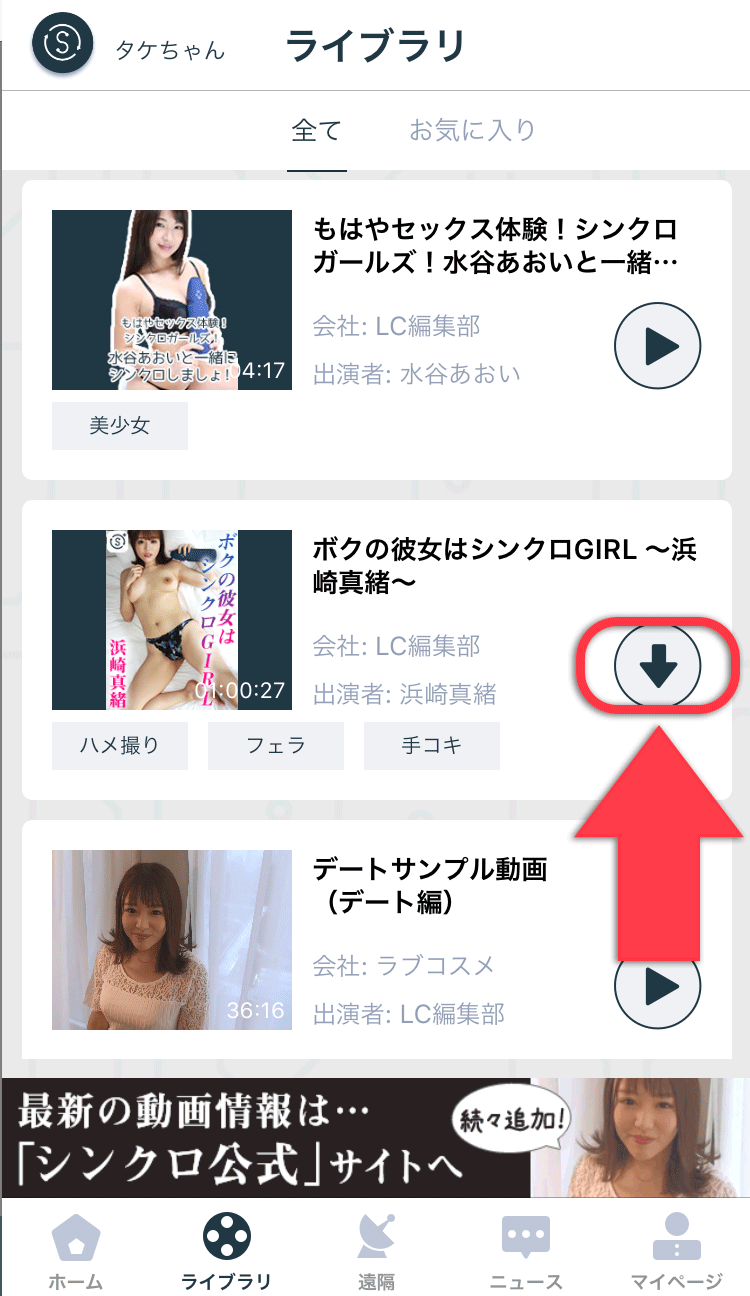Screen dimensions: 750x1296
Task: Go to the ホーム tab
Action: click(x=75, y=1250)
